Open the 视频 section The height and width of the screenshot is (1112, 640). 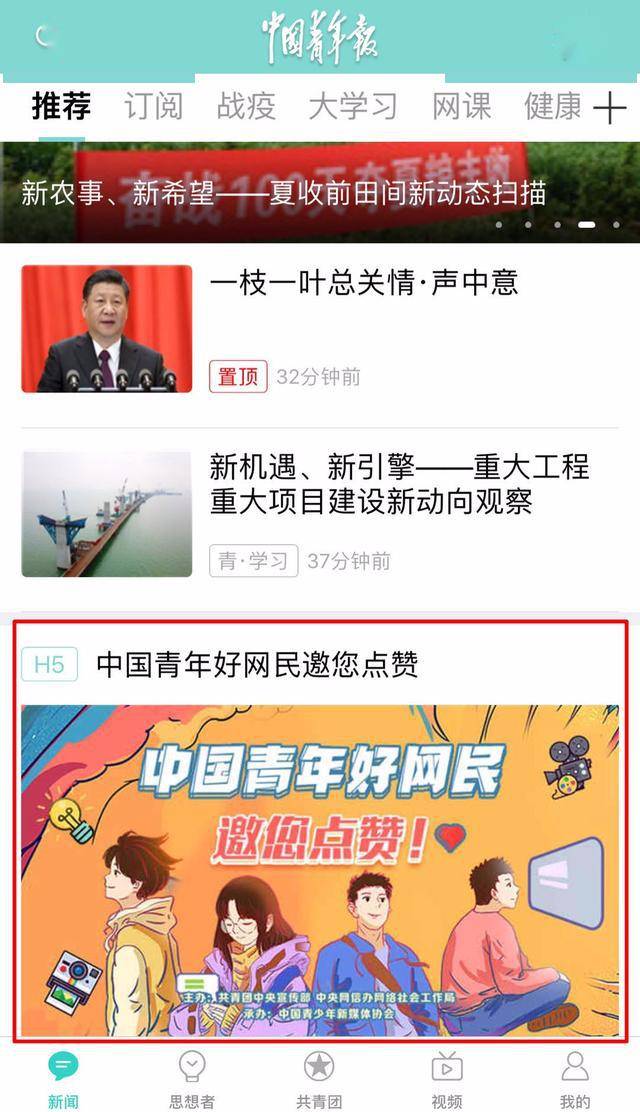coord(447,1079)
